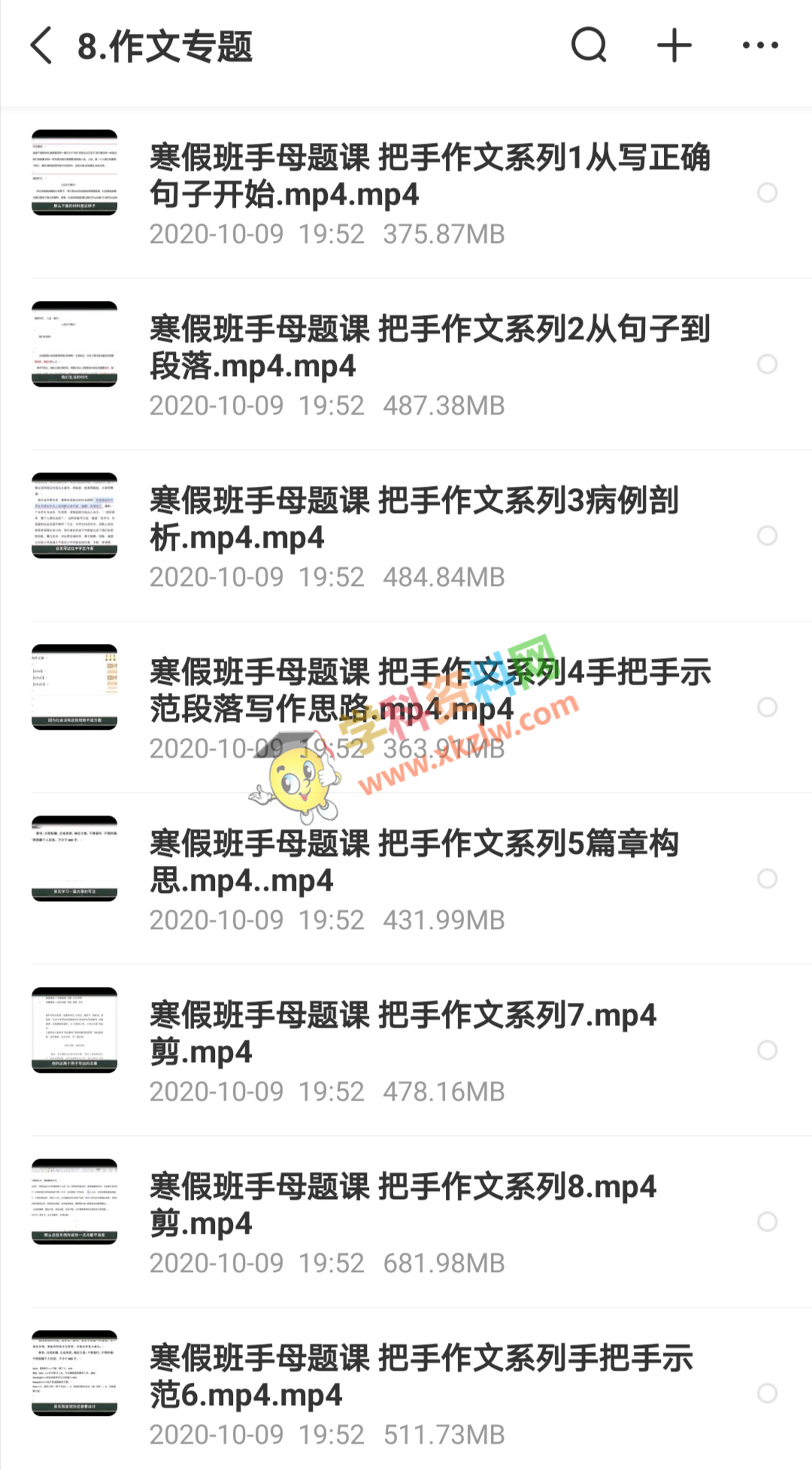
Task: Tap the plus add icon
Action: point(674,46)
